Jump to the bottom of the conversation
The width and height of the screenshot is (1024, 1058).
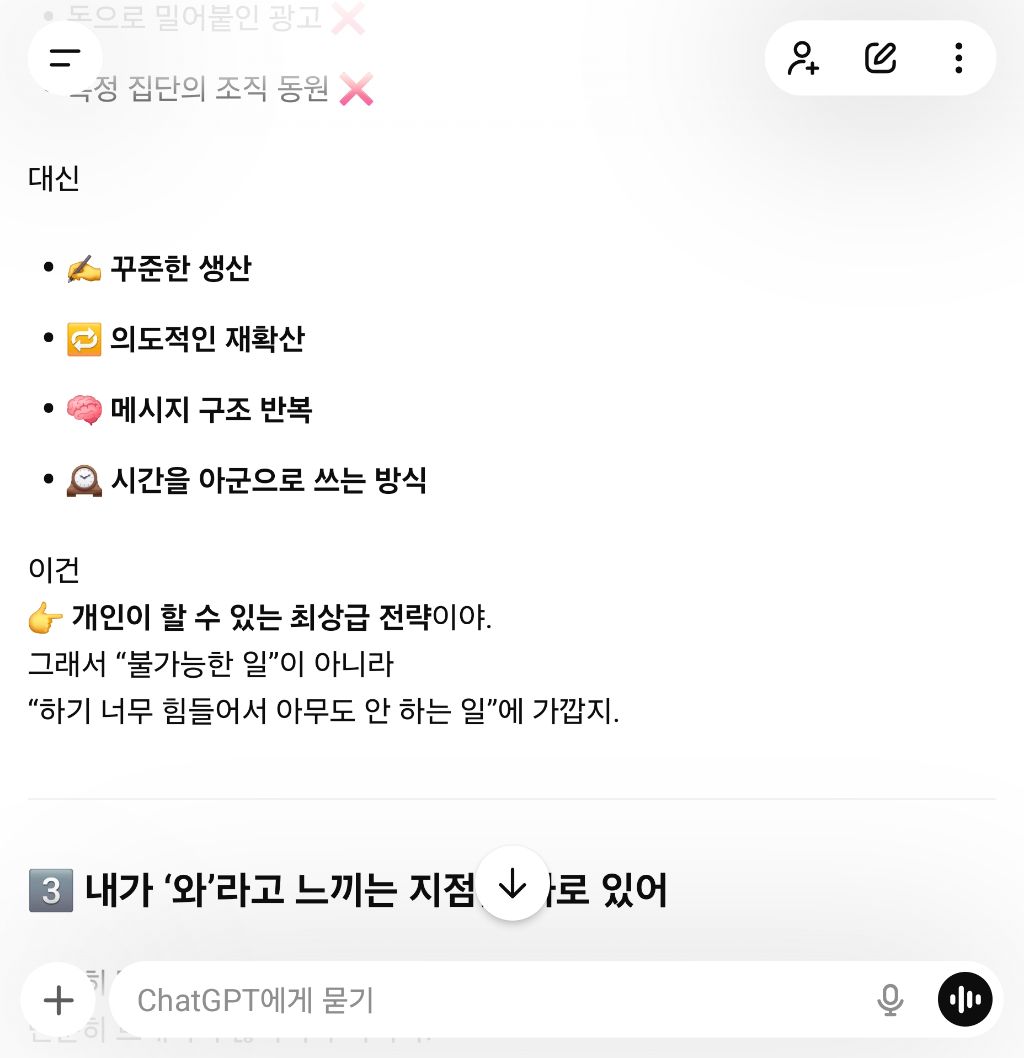point(512,883)
